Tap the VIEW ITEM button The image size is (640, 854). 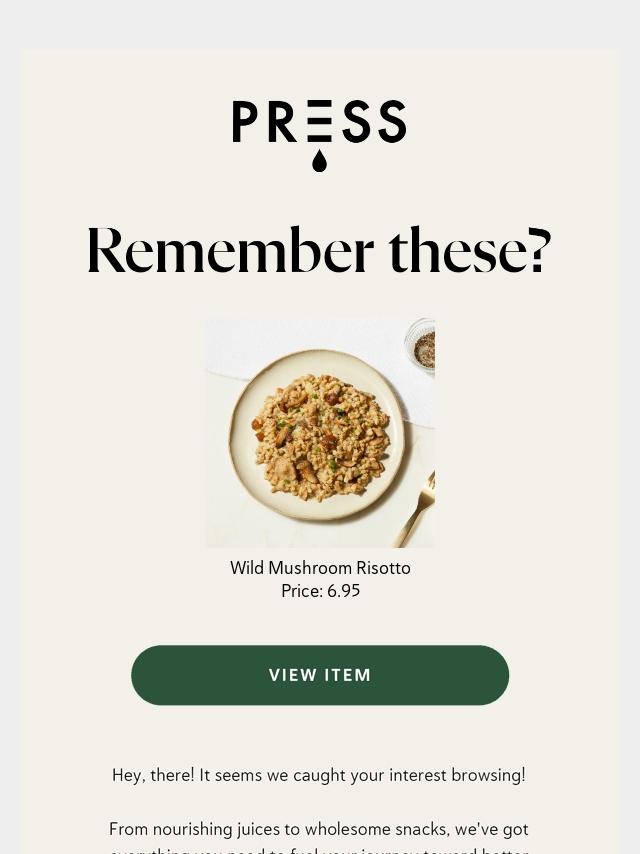(320, 675)
